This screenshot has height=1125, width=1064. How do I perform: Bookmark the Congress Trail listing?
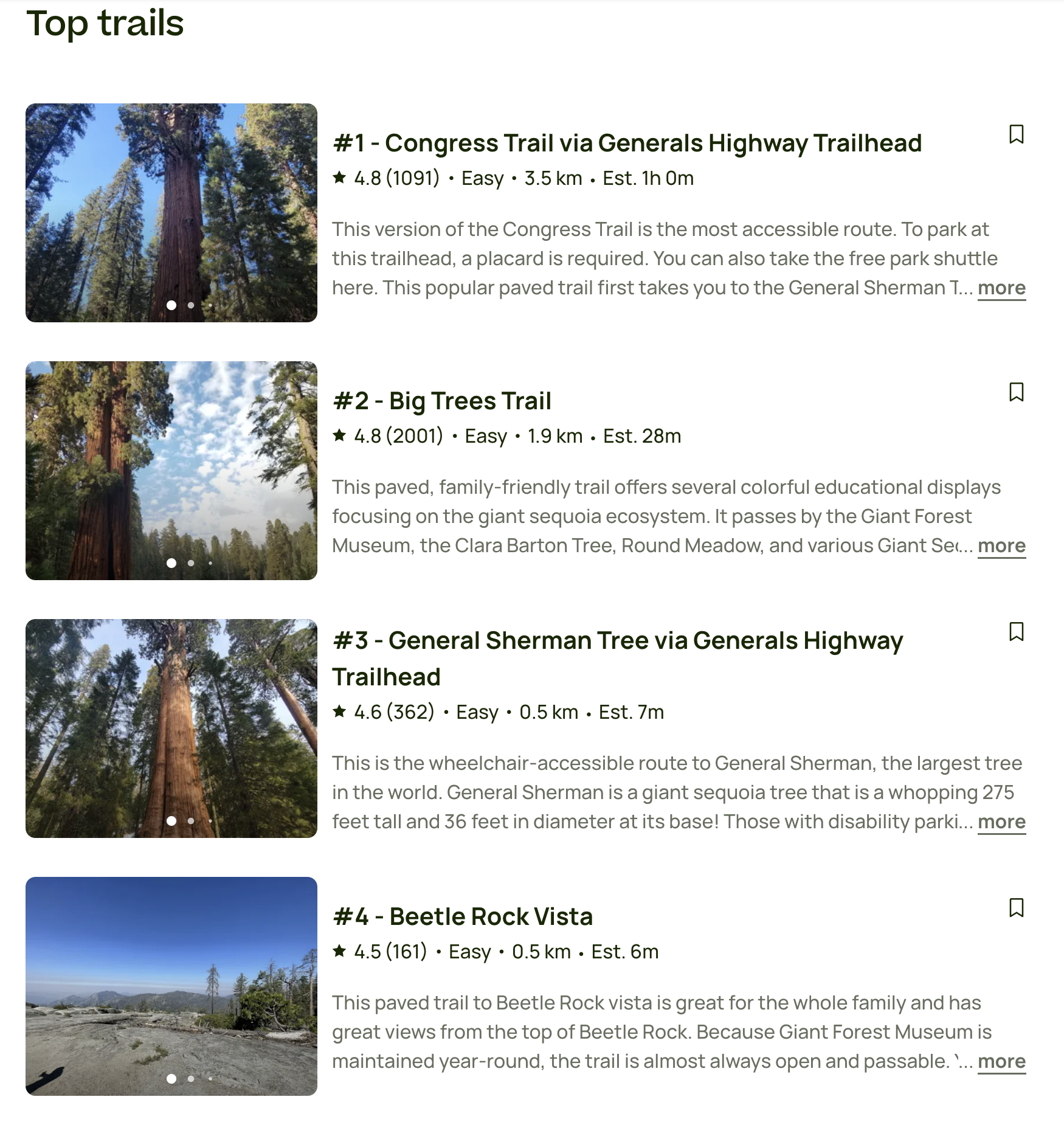(1016, 134)
